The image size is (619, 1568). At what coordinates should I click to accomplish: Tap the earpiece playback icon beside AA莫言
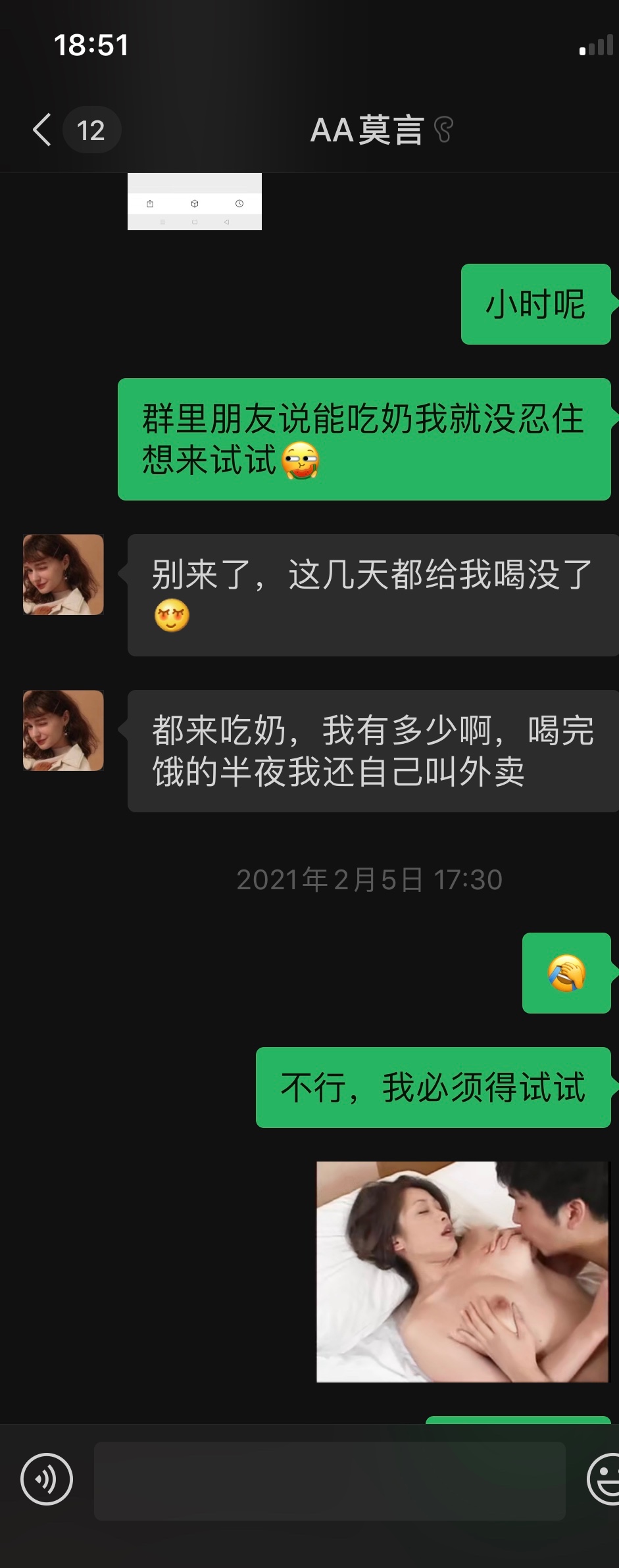445,131
